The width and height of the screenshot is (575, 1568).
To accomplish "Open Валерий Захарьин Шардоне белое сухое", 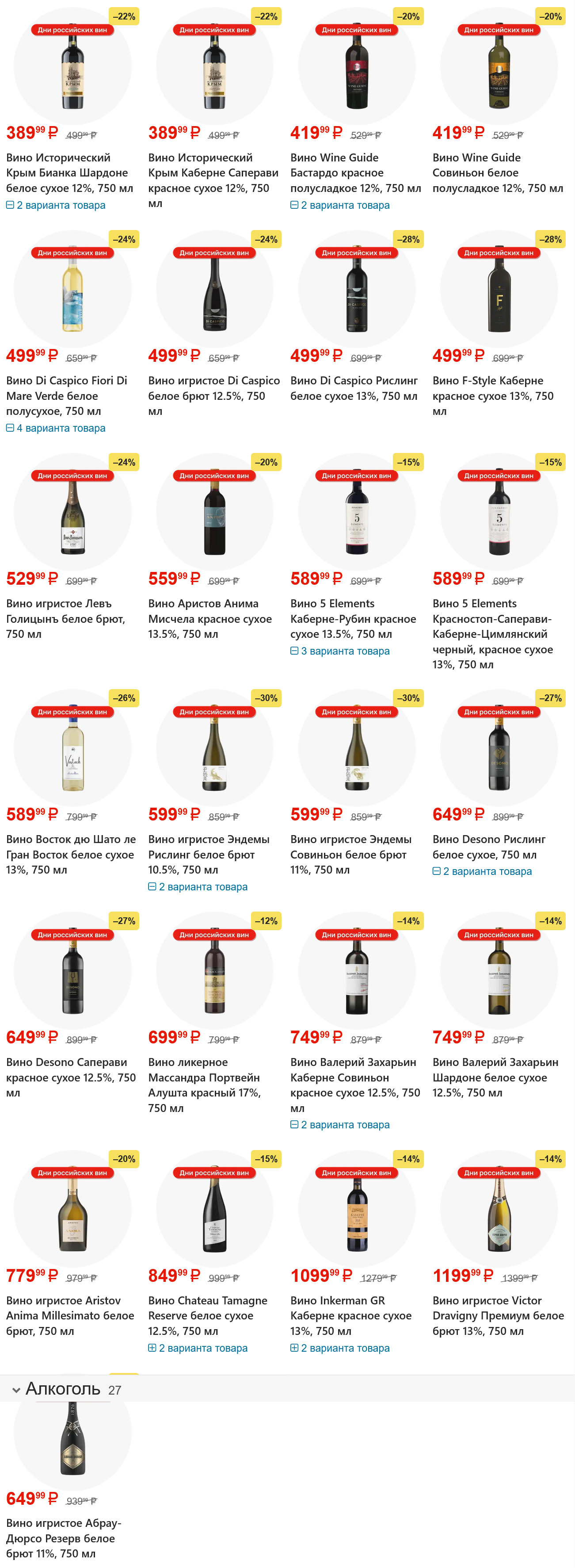I will [495, 1077].
